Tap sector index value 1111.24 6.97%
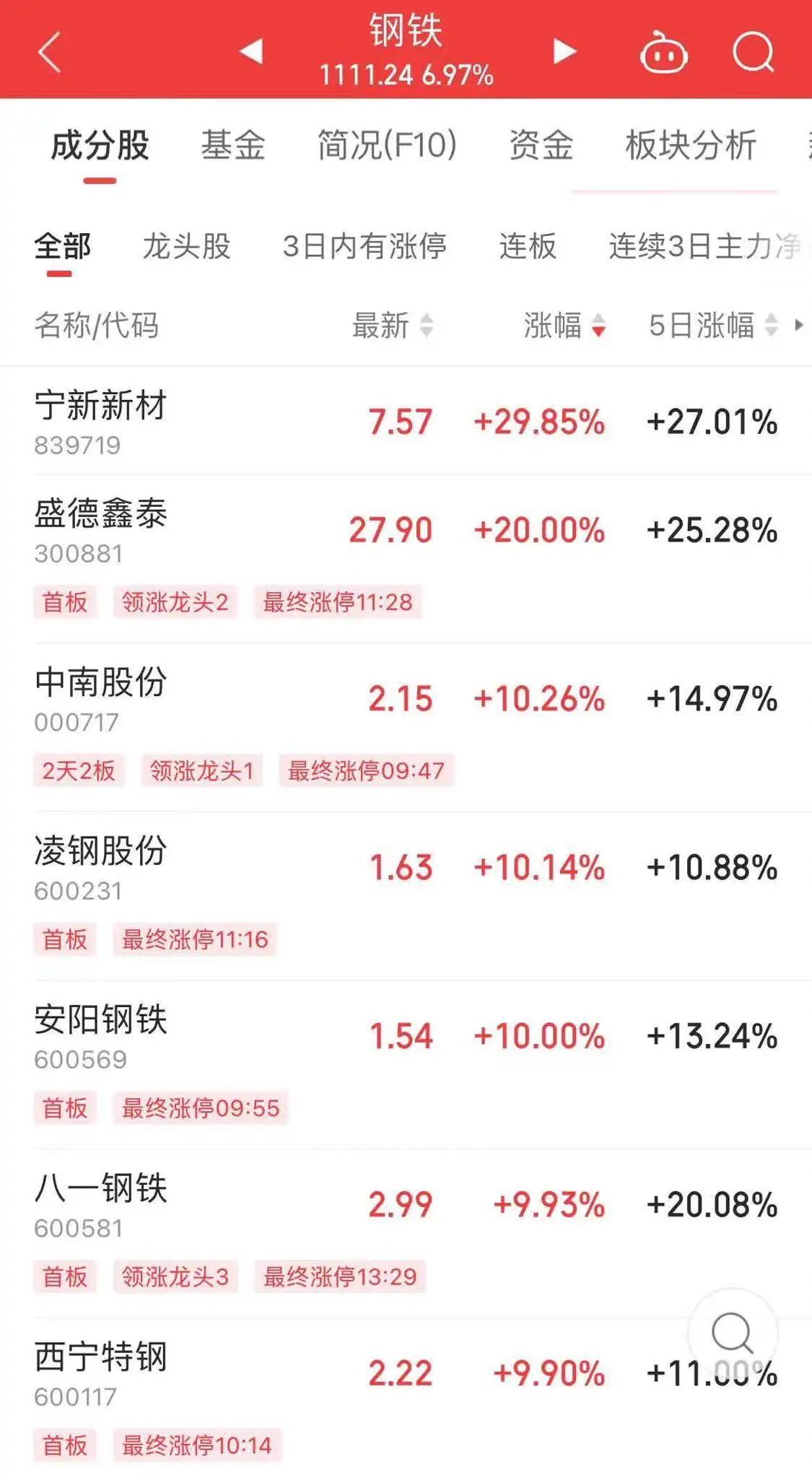Viewport: 812px width, 1475px height. pos(406,73)
